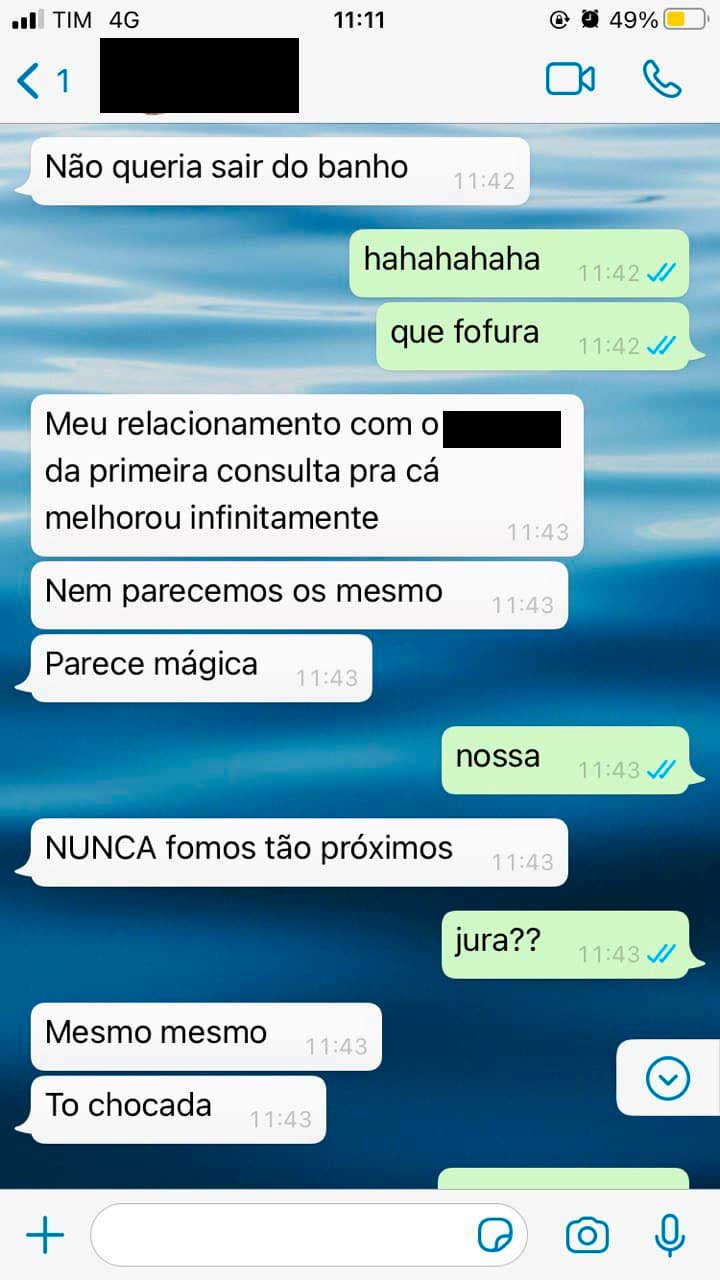This screenshot has width=720, height=1280.
Task: Open the camera to take a photo
Action: point(587,1236)
